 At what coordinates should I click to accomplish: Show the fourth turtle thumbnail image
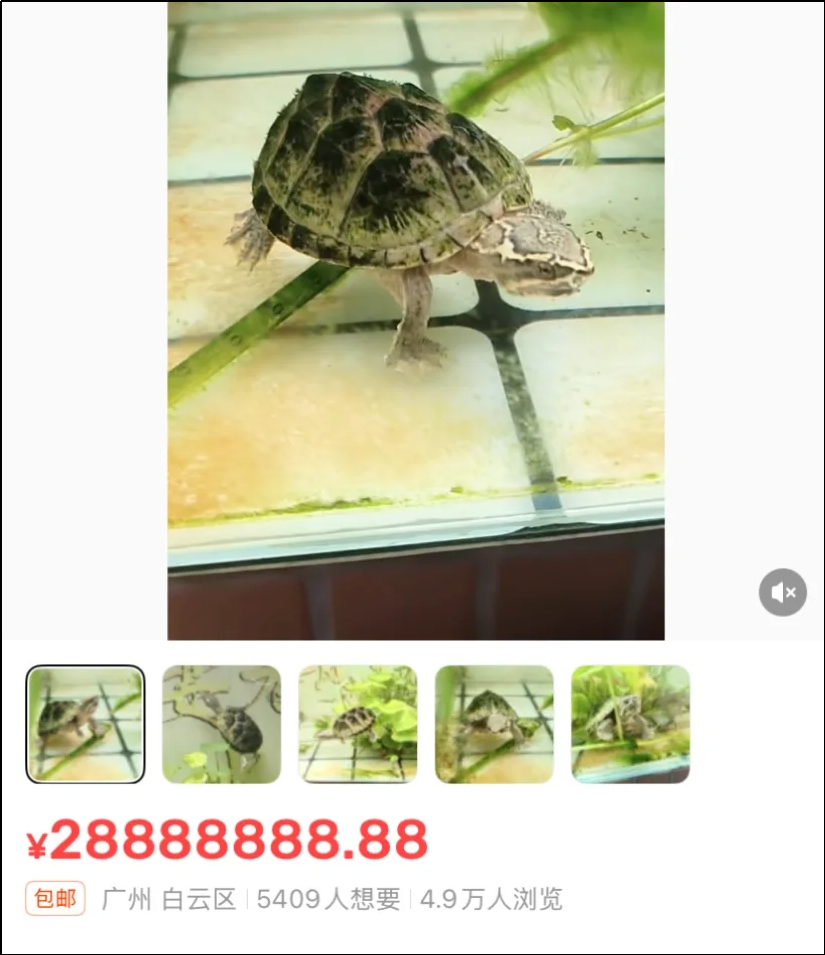[494, 724]
